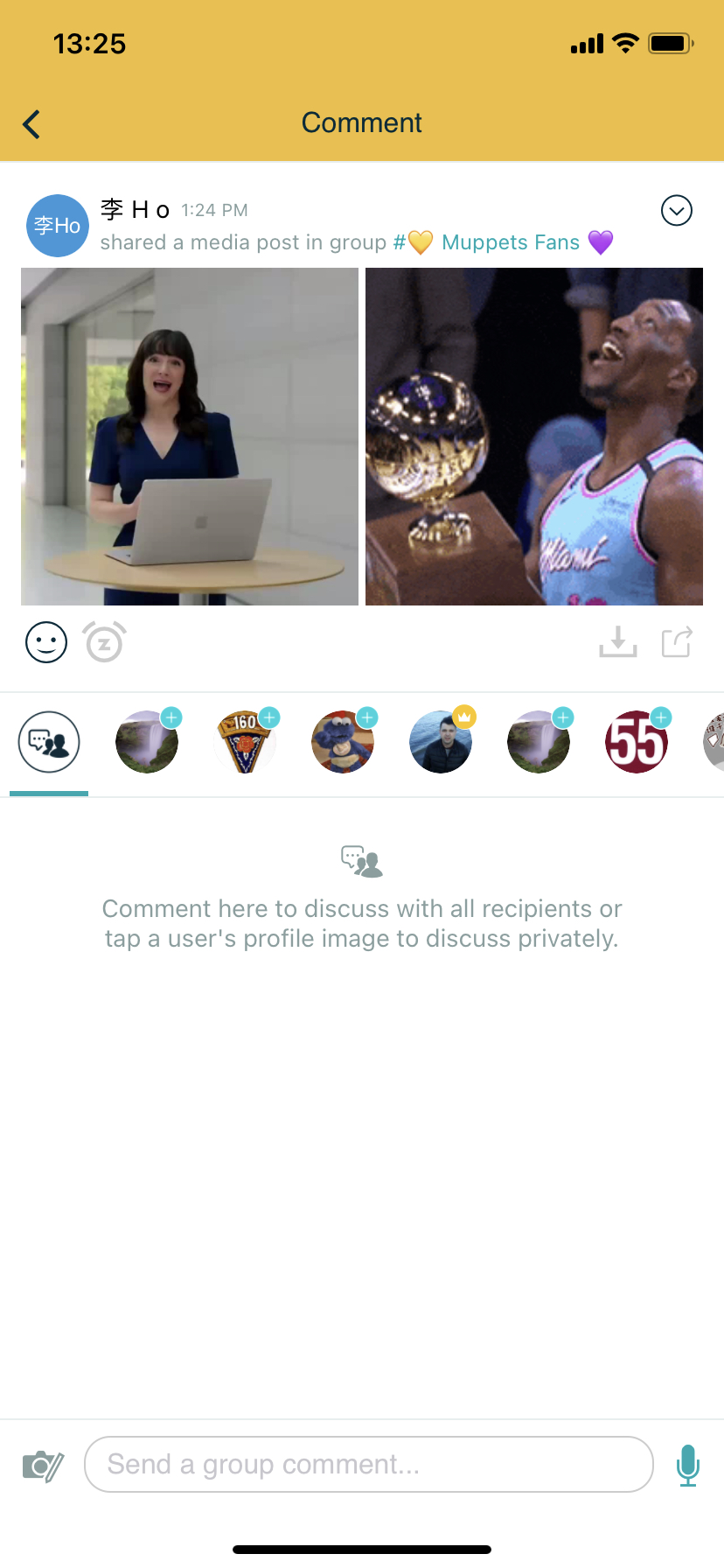Share this post externally
724x1568 pixels.
(x=677, y=642)
